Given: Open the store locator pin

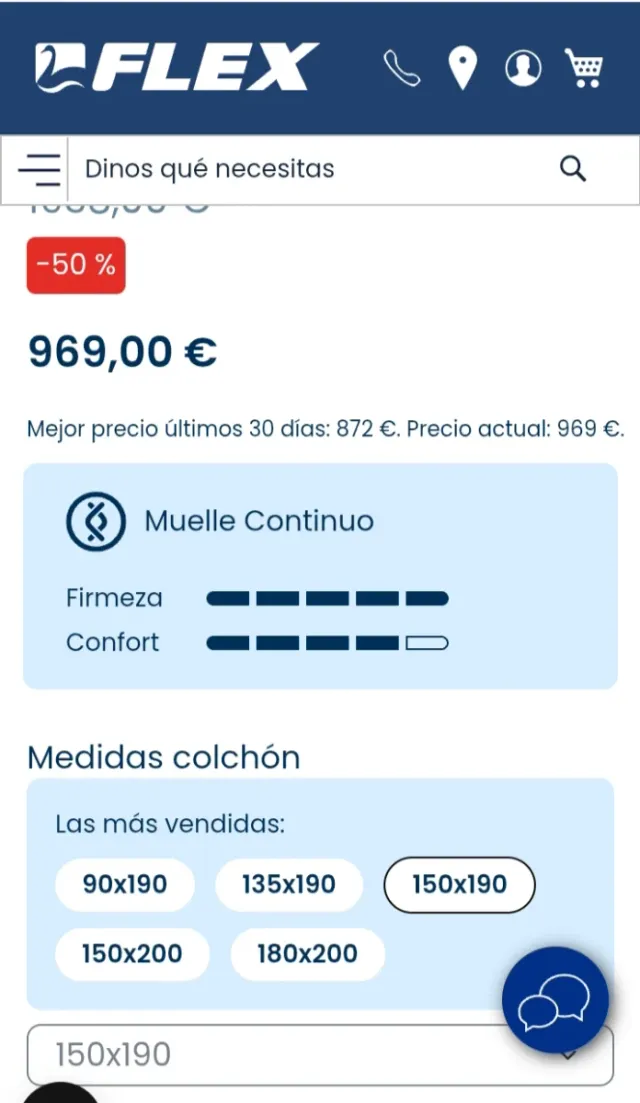Looking at the screenshot, I should point(461,68).
